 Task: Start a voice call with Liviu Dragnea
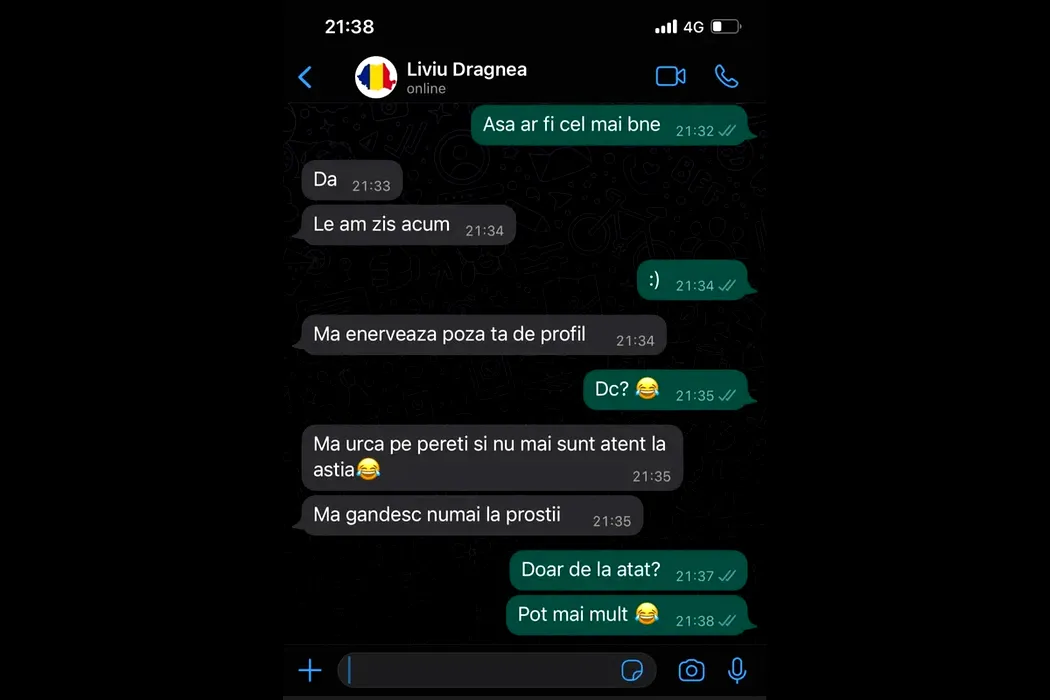coord(726,76)
